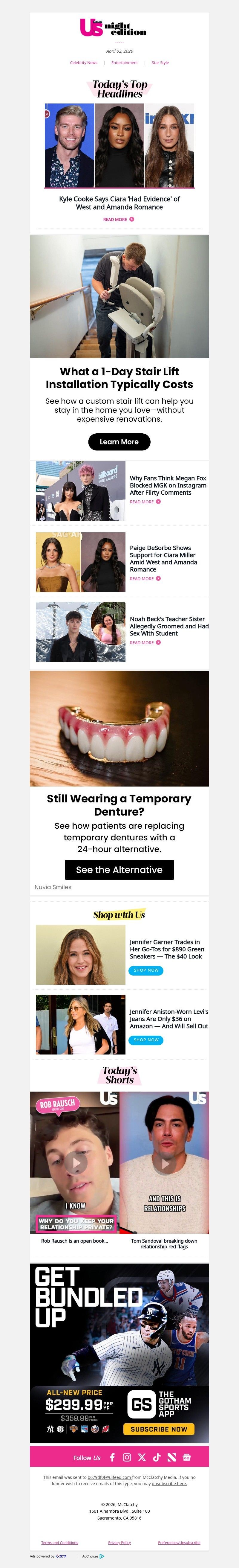Image resolution: width=239 pixels, height=1568 pixels.
Task: Follow Us on Facebook
Action: [x=112, y=1457]
